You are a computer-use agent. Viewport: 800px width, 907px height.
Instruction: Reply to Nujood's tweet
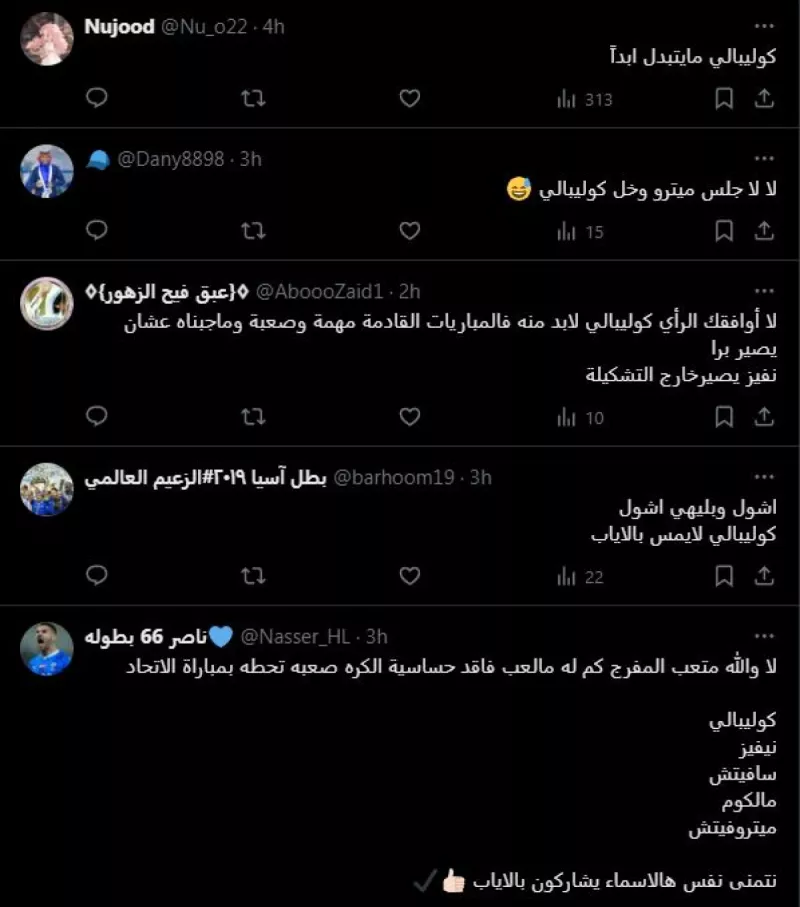(x=96, y=99)
